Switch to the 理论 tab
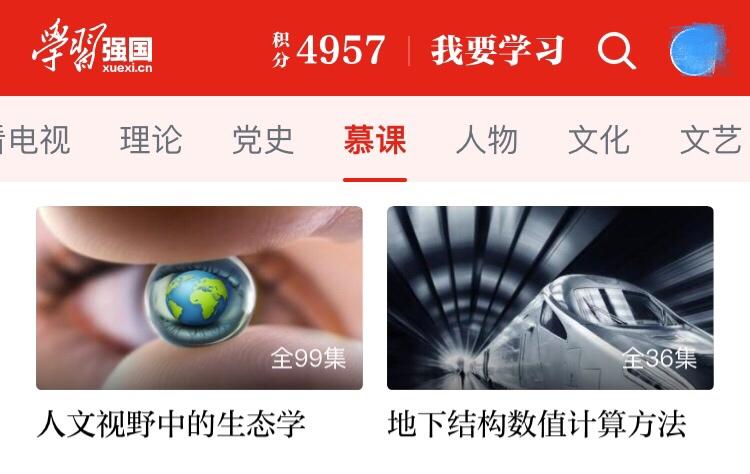This screenshot has height=474, width=750. click(151, 140)
